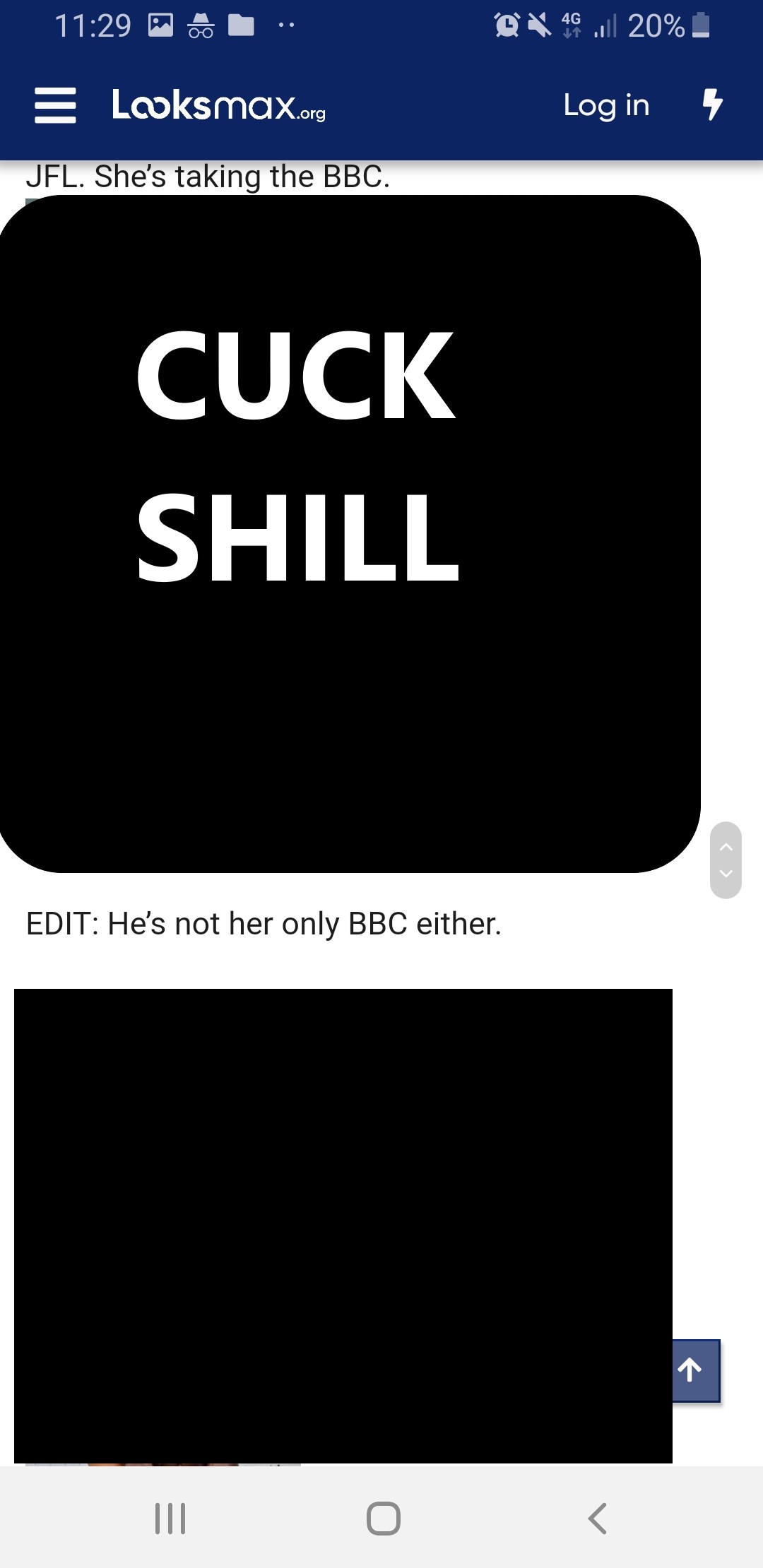The image size is (763, 1568).
Task: Open the Log in page
Action: coord(606,106)
